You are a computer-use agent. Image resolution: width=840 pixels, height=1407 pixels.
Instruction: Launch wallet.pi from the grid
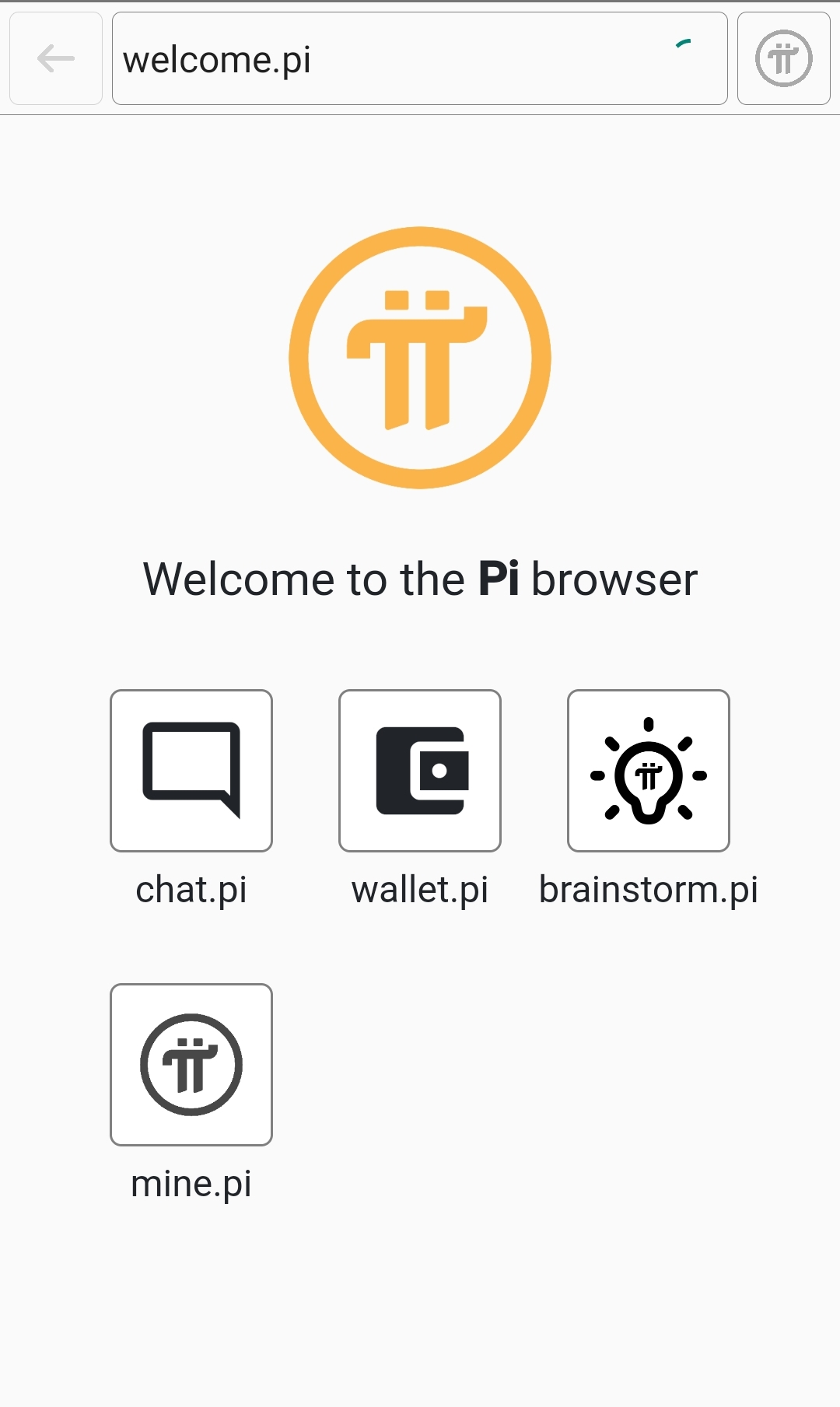420,771
